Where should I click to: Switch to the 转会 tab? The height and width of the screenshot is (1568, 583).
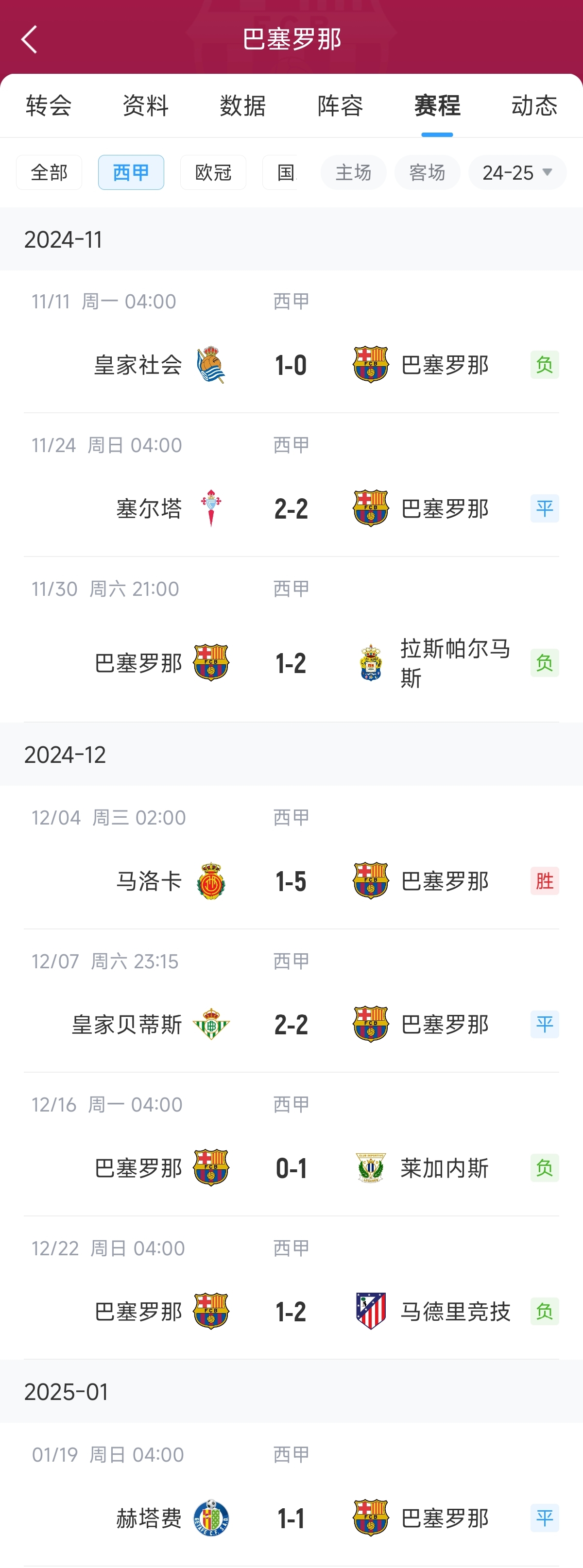[x=49, y=106]
